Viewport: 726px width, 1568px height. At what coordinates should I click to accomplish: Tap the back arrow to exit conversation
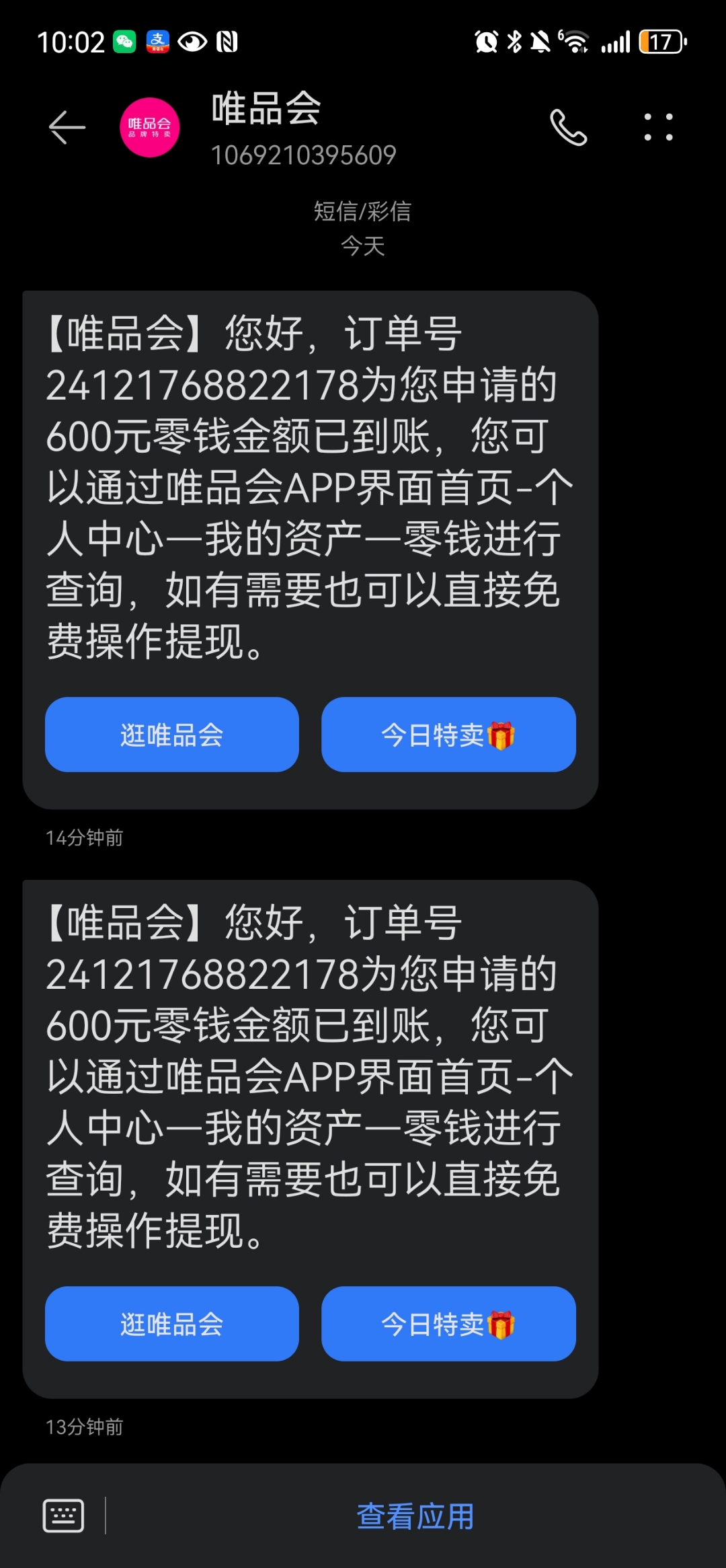(x=65, y=128)
